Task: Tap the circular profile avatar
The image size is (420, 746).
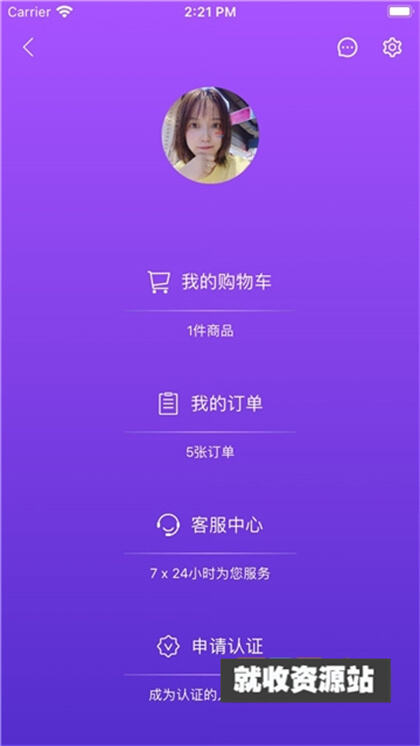Action: point(210,135)
